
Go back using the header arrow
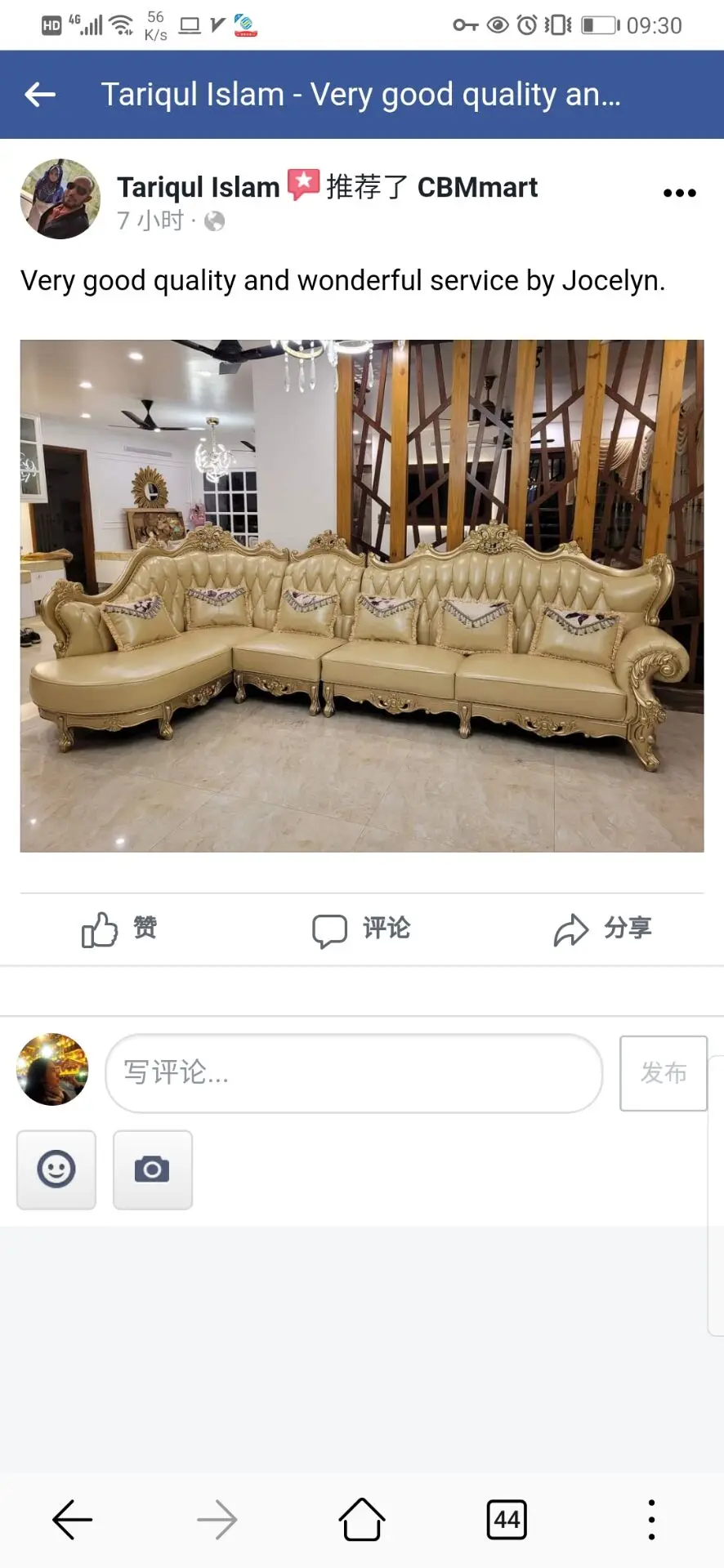click(40, 95)
